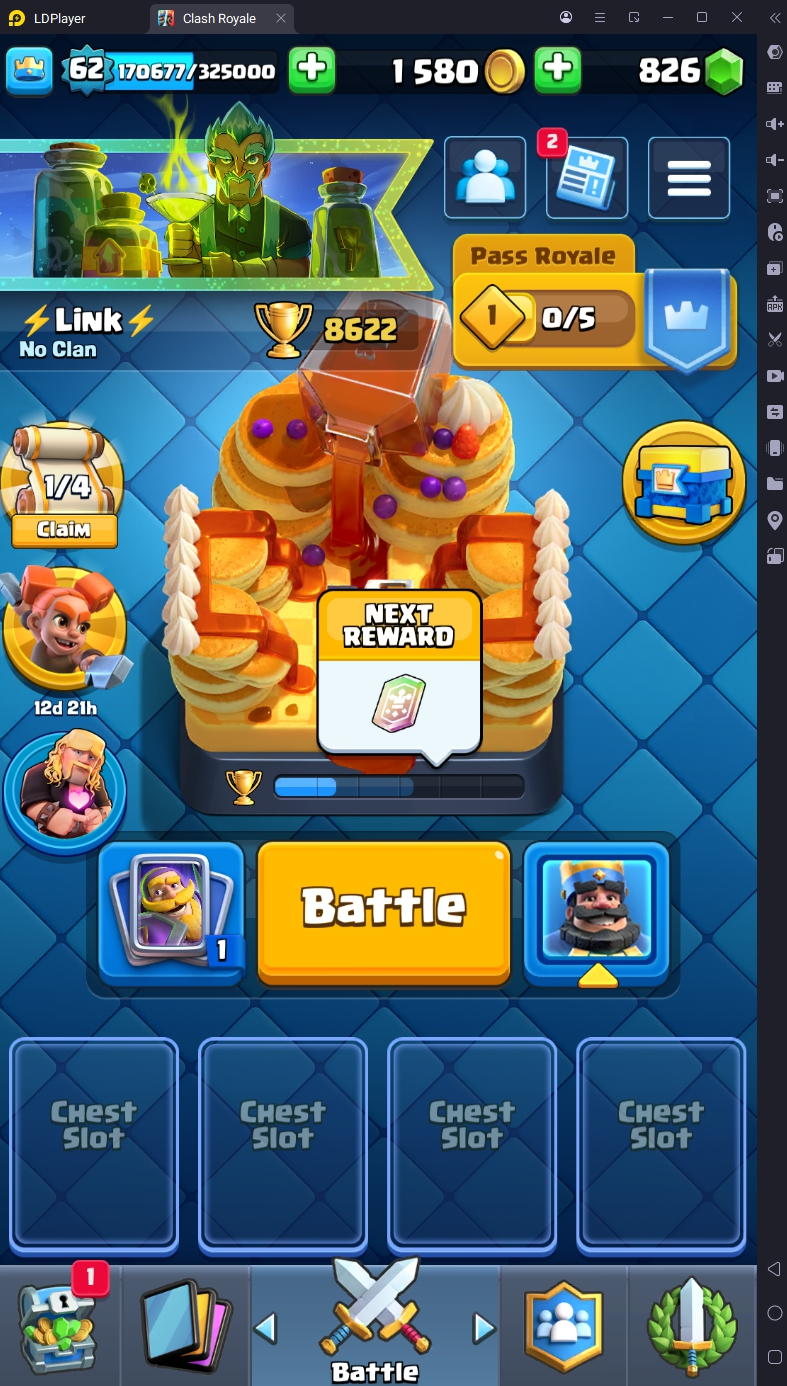Switch to the Shop tab
This screenshot has width=787, height=1386.
click(x=60, y=1323)
